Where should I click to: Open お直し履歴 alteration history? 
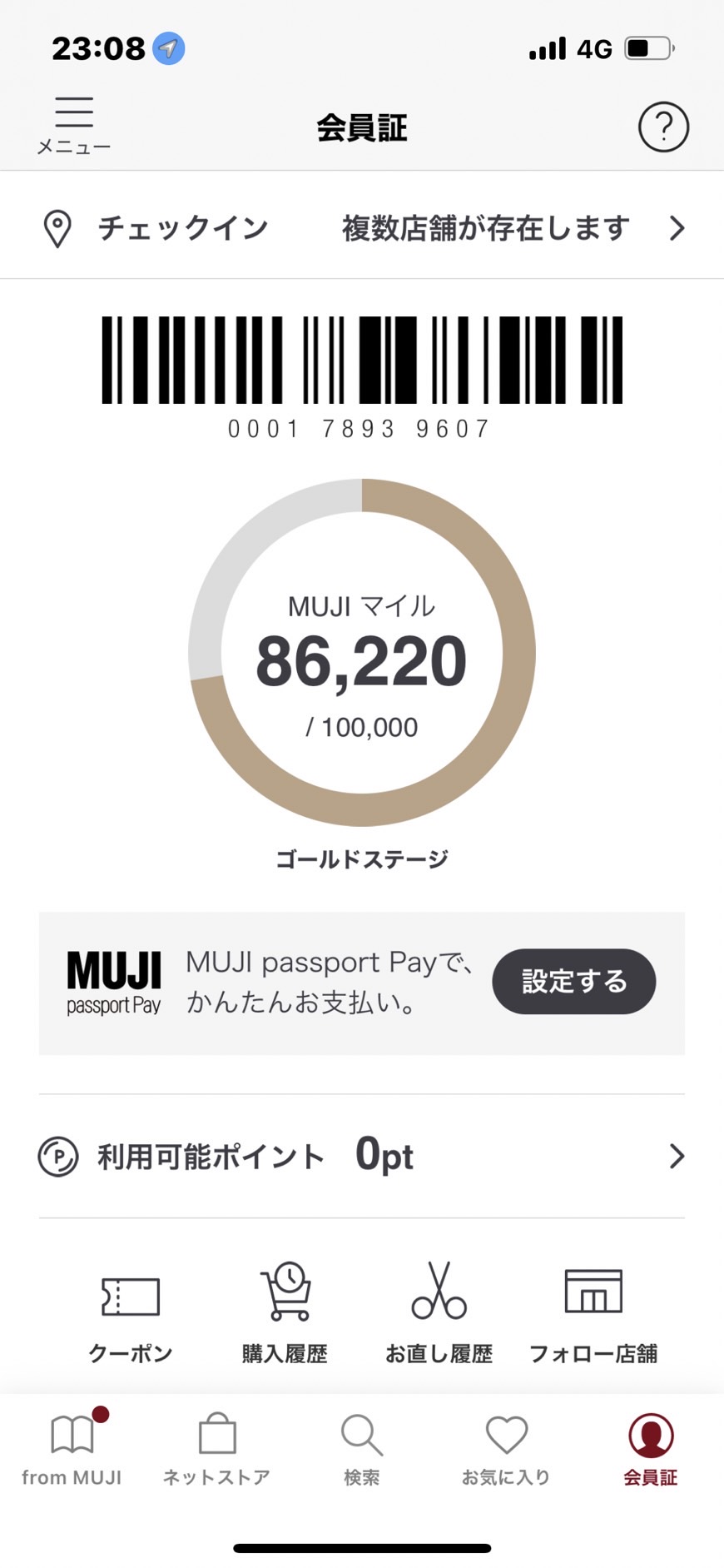click(439, 1313)
